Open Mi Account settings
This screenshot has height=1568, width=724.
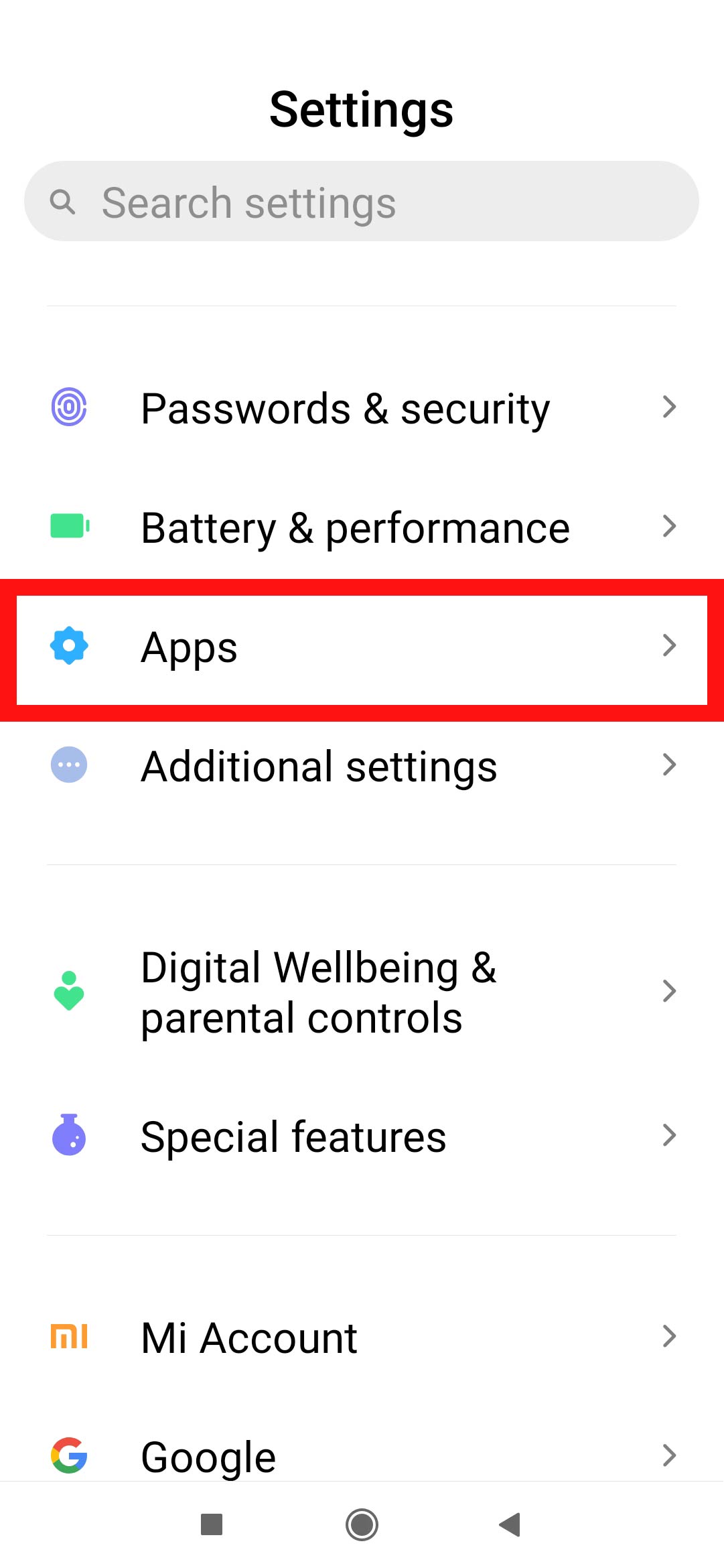coord(249,1335)
